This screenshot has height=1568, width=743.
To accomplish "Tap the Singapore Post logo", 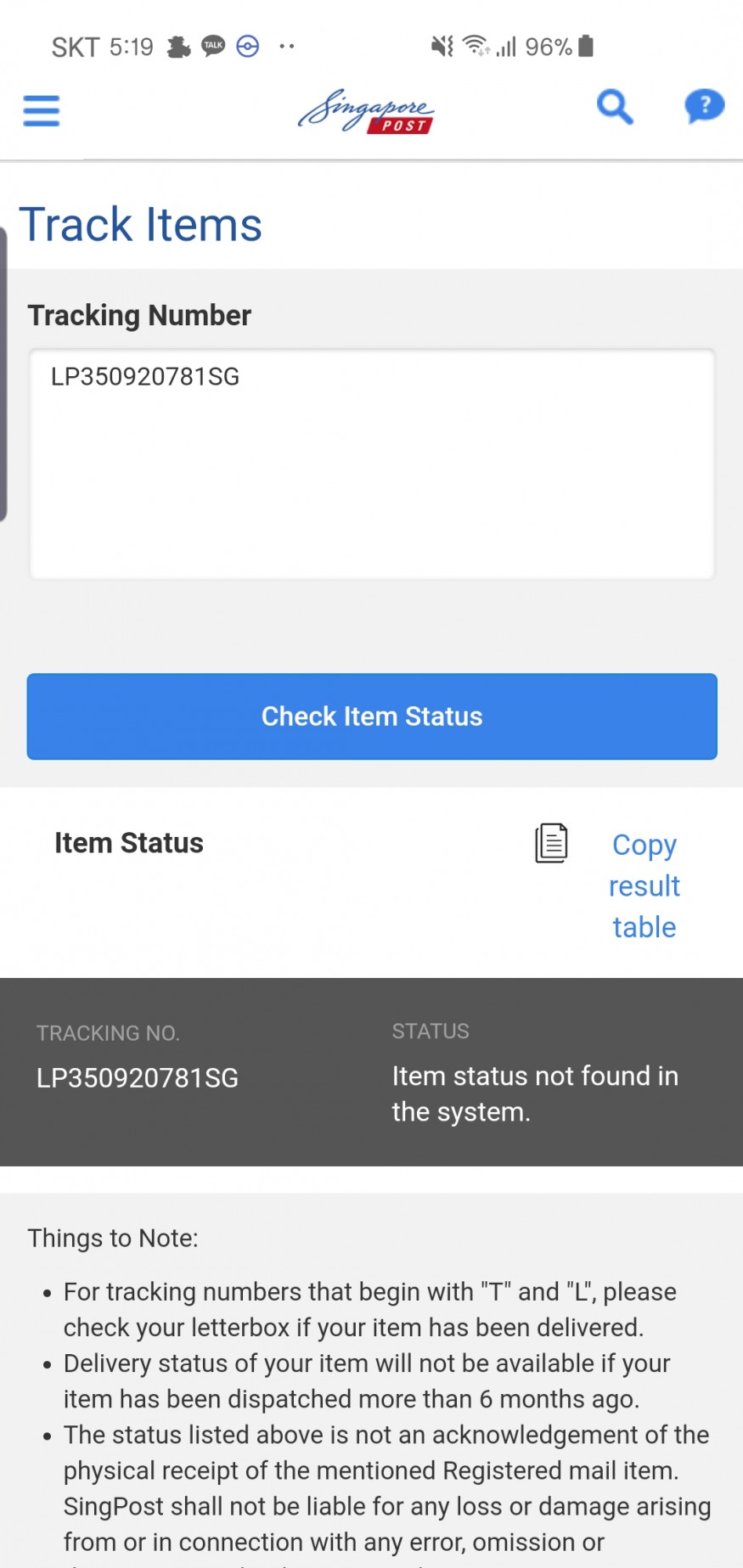I will coord(366,112).
